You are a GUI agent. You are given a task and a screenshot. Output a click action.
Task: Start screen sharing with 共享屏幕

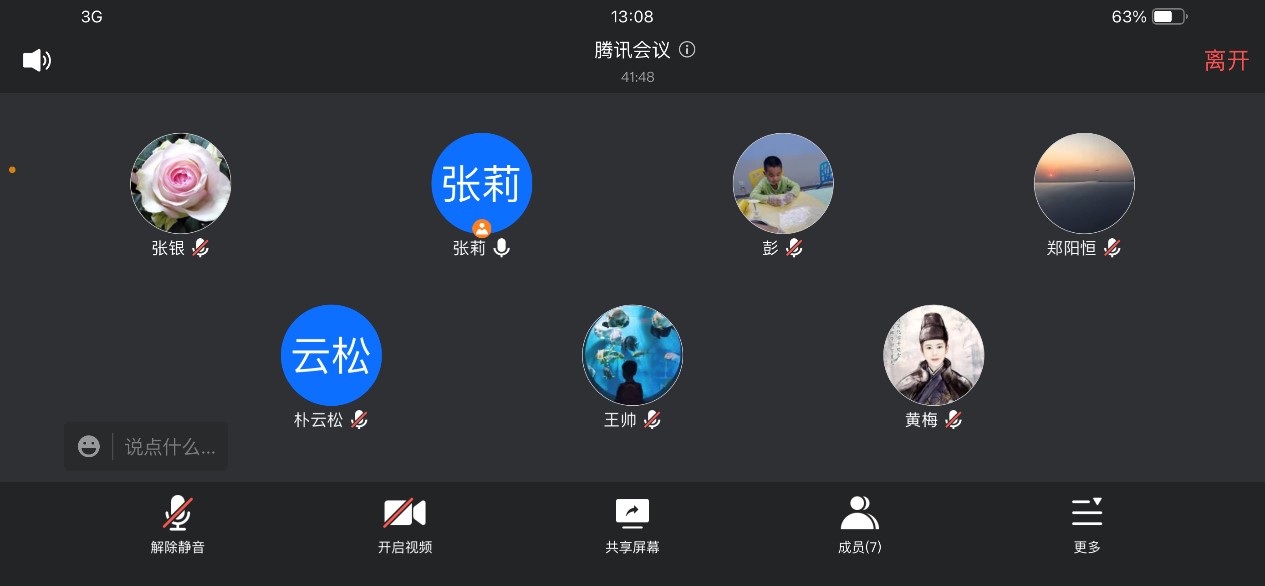(x=632, y=524)
